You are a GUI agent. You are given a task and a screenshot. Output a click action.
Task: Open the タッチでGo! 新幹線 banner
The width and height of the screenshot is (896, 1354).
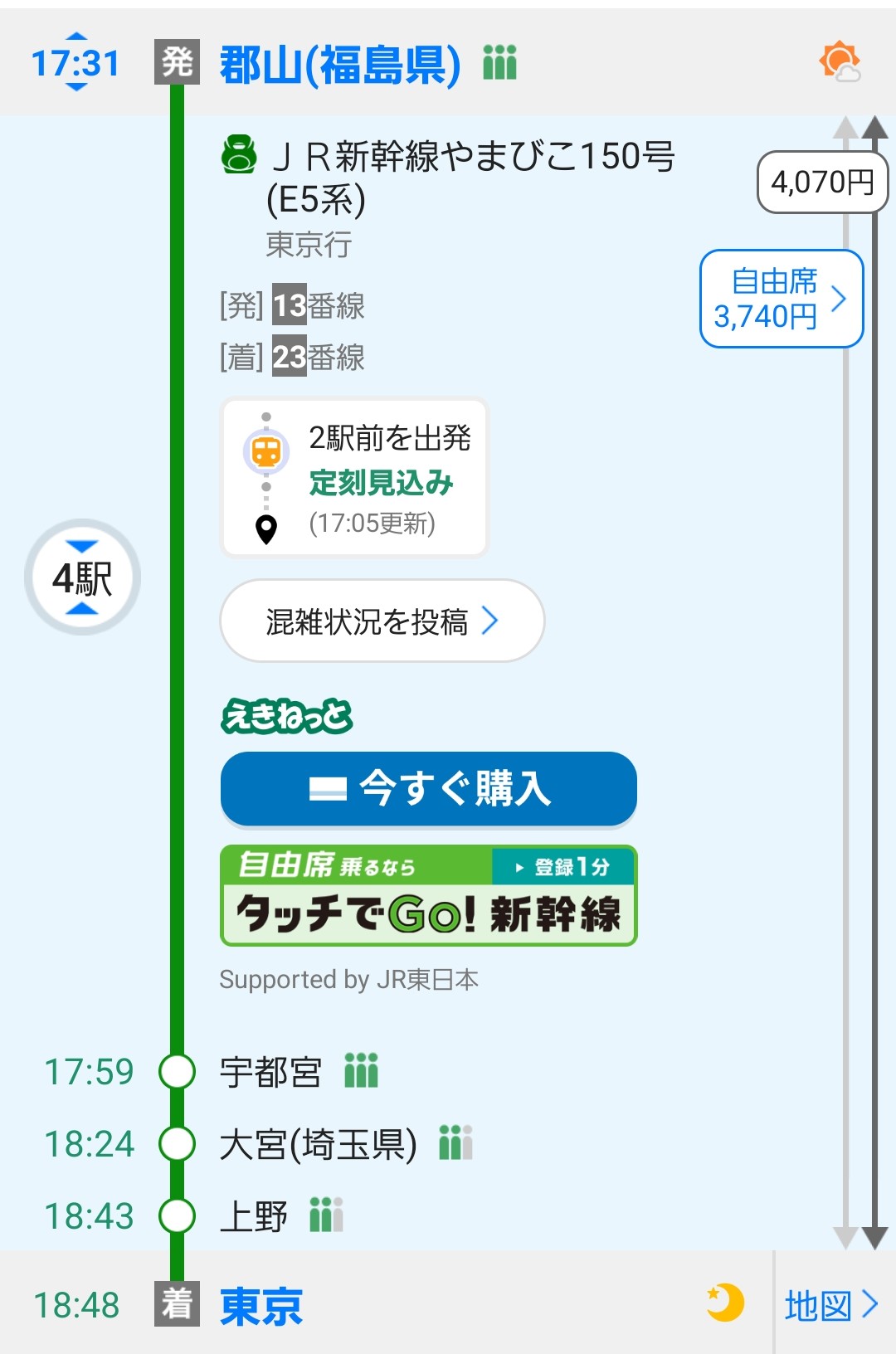pos(428,896)
